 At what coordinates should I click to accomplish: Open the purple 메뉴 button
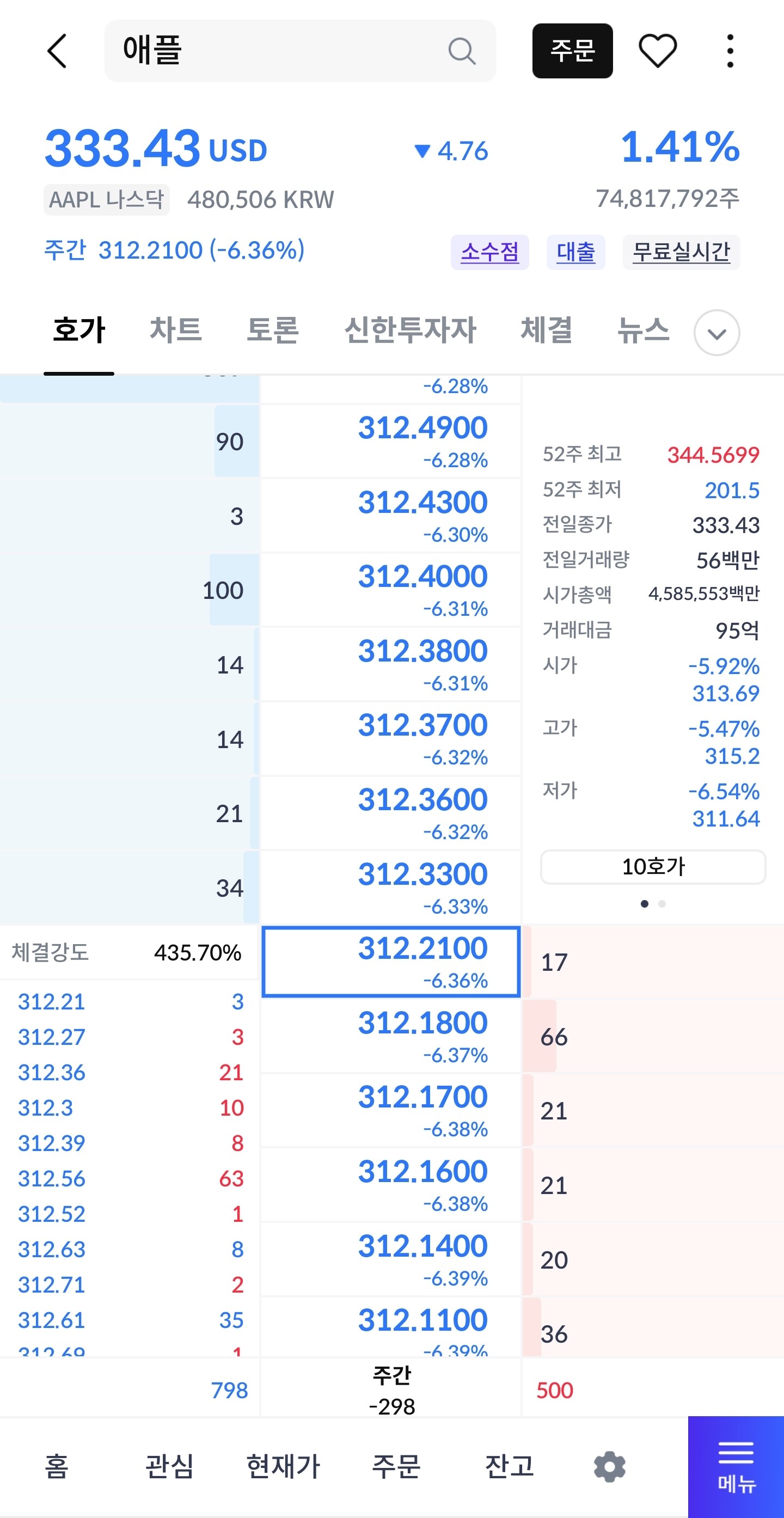point(736,1467)
